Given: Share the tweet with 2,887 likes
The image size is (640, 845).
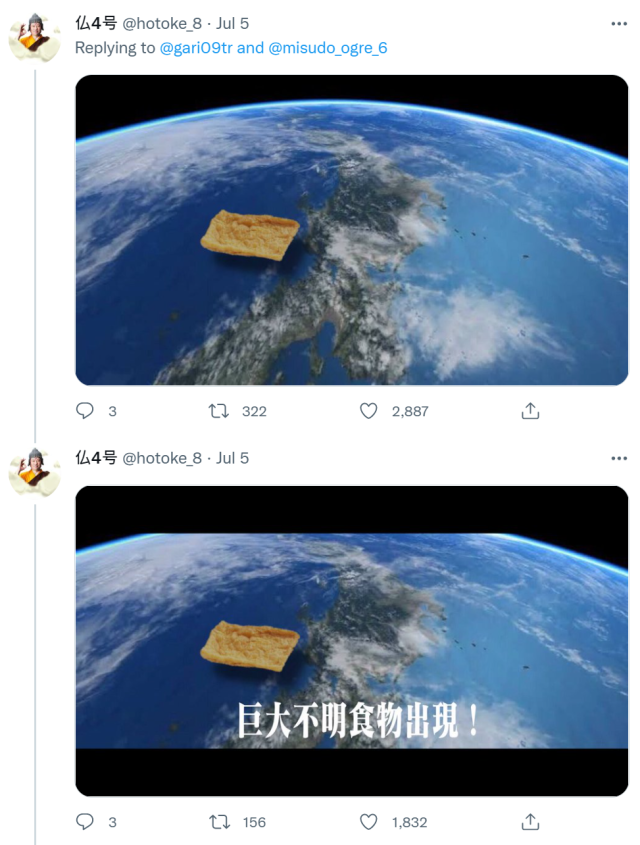Looking at the screenshot, I should click(531, 411).
